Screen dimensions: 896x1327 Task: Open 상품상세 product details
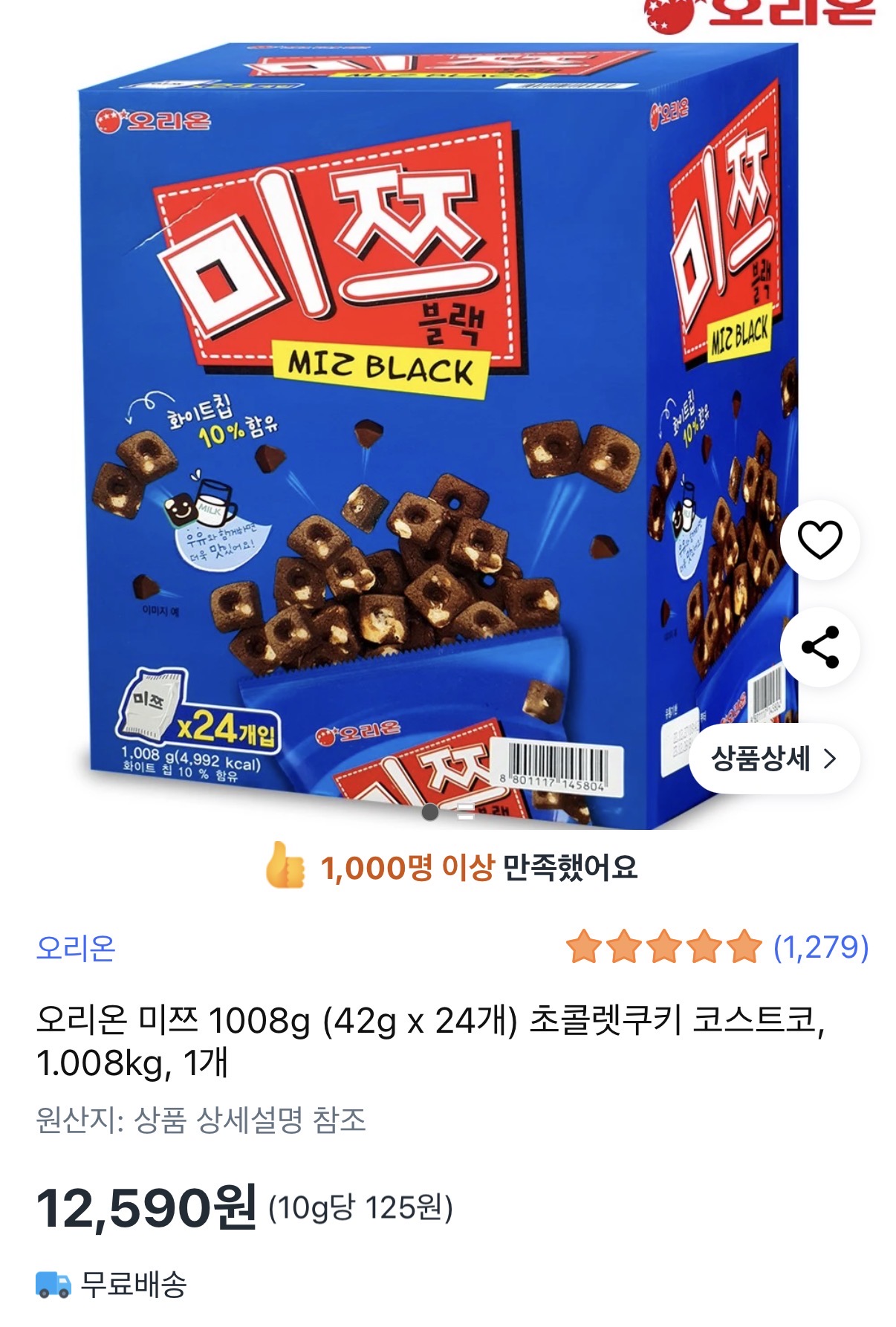pos(773,759)
